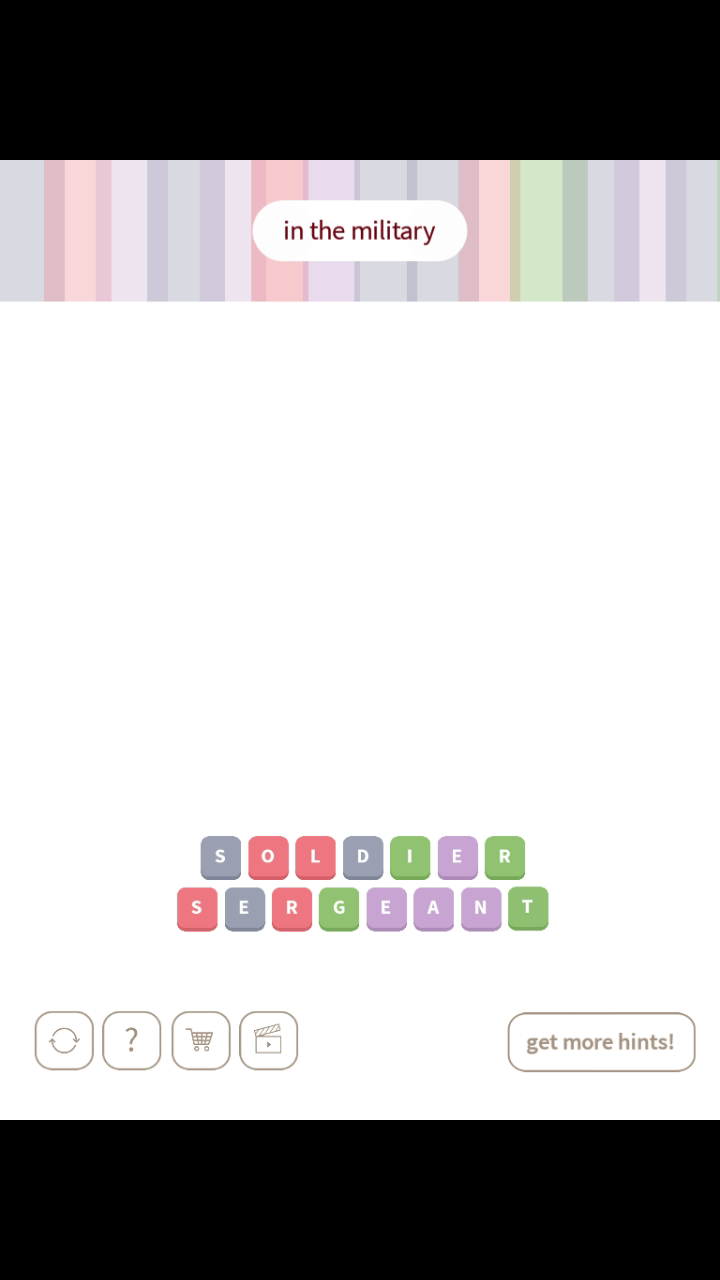
Task: Choose the letter O tile
Action: [x=268, y=856]
